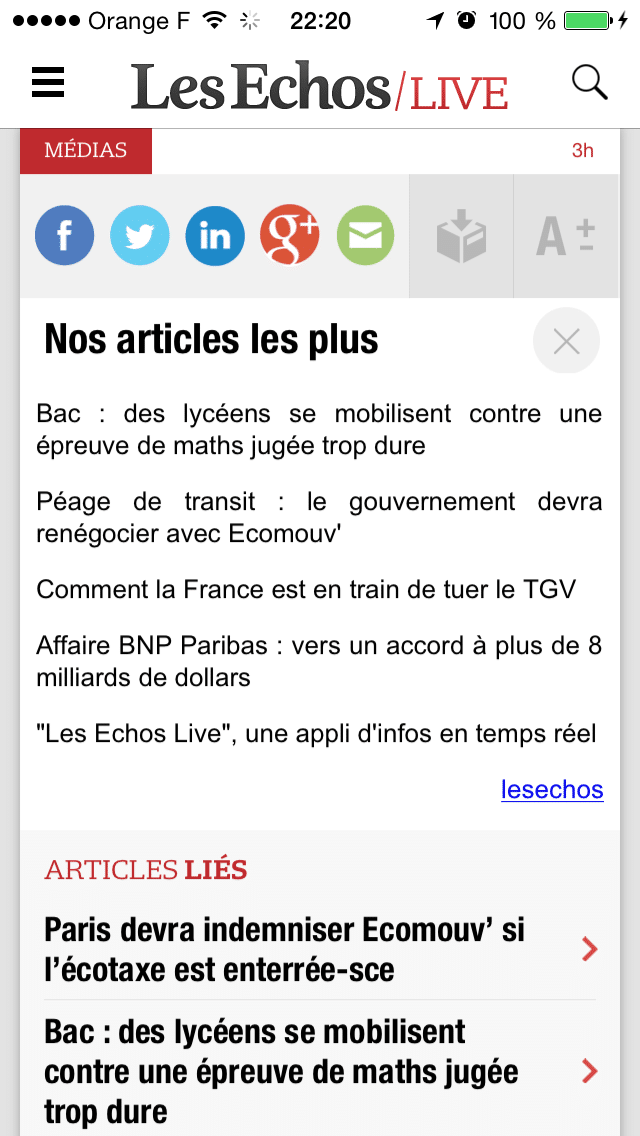
Task: Open the search magnifier
Action: (589, 83)
